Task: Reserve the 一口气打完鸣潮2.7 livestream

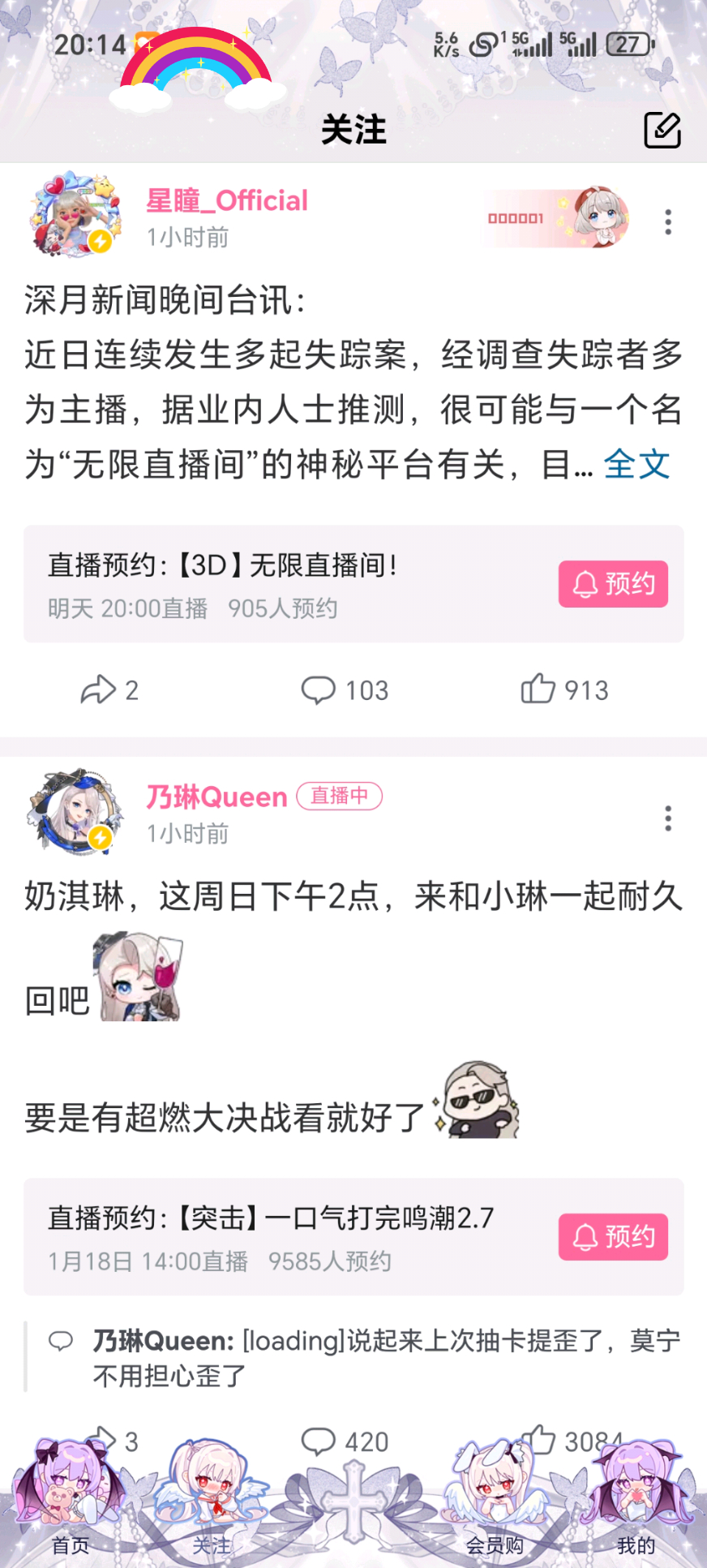Action: (612, 1237)
